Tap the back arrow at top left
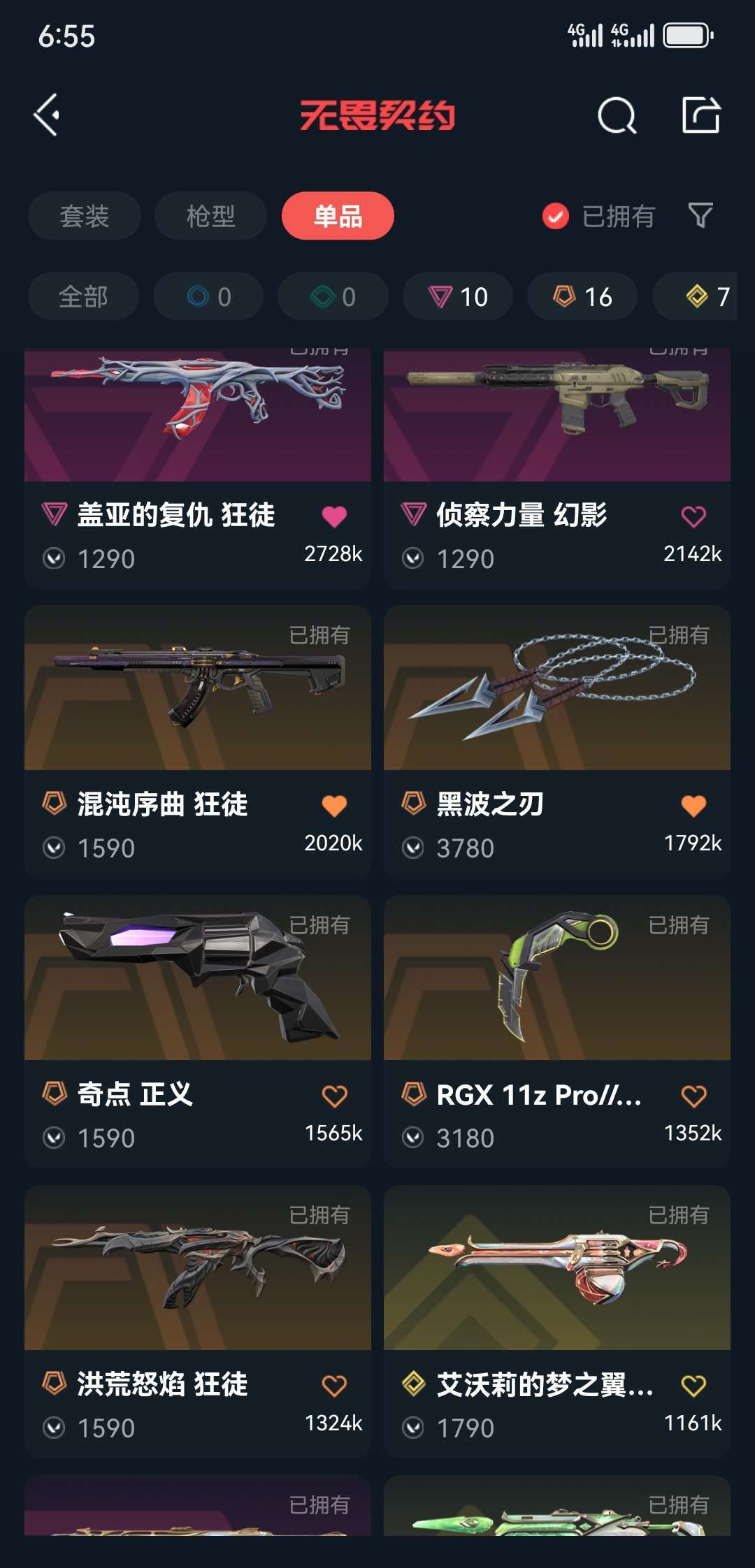 pos(46,115)
